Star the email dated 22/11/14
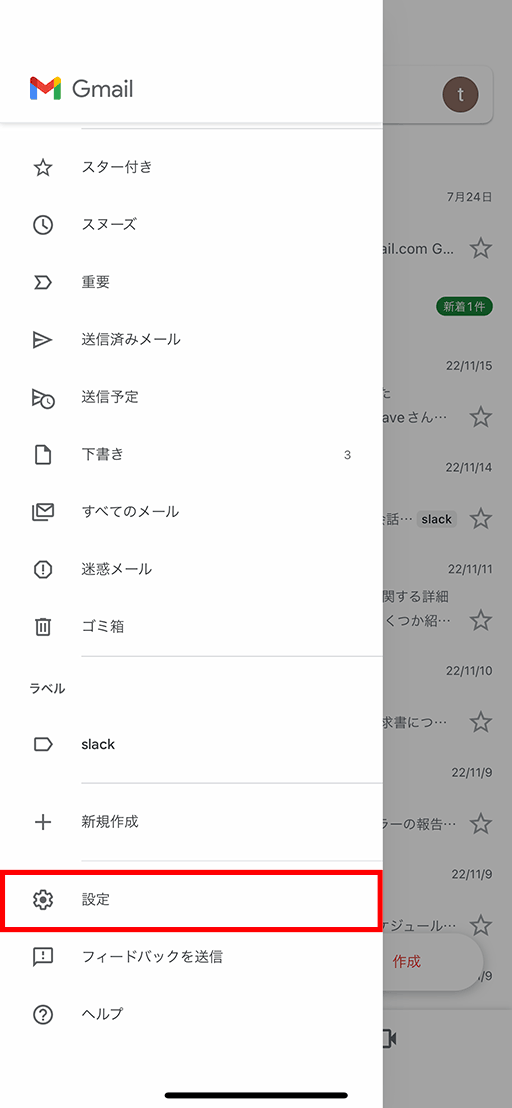Viewport: 512px width, 1108px height. (481, 519)
